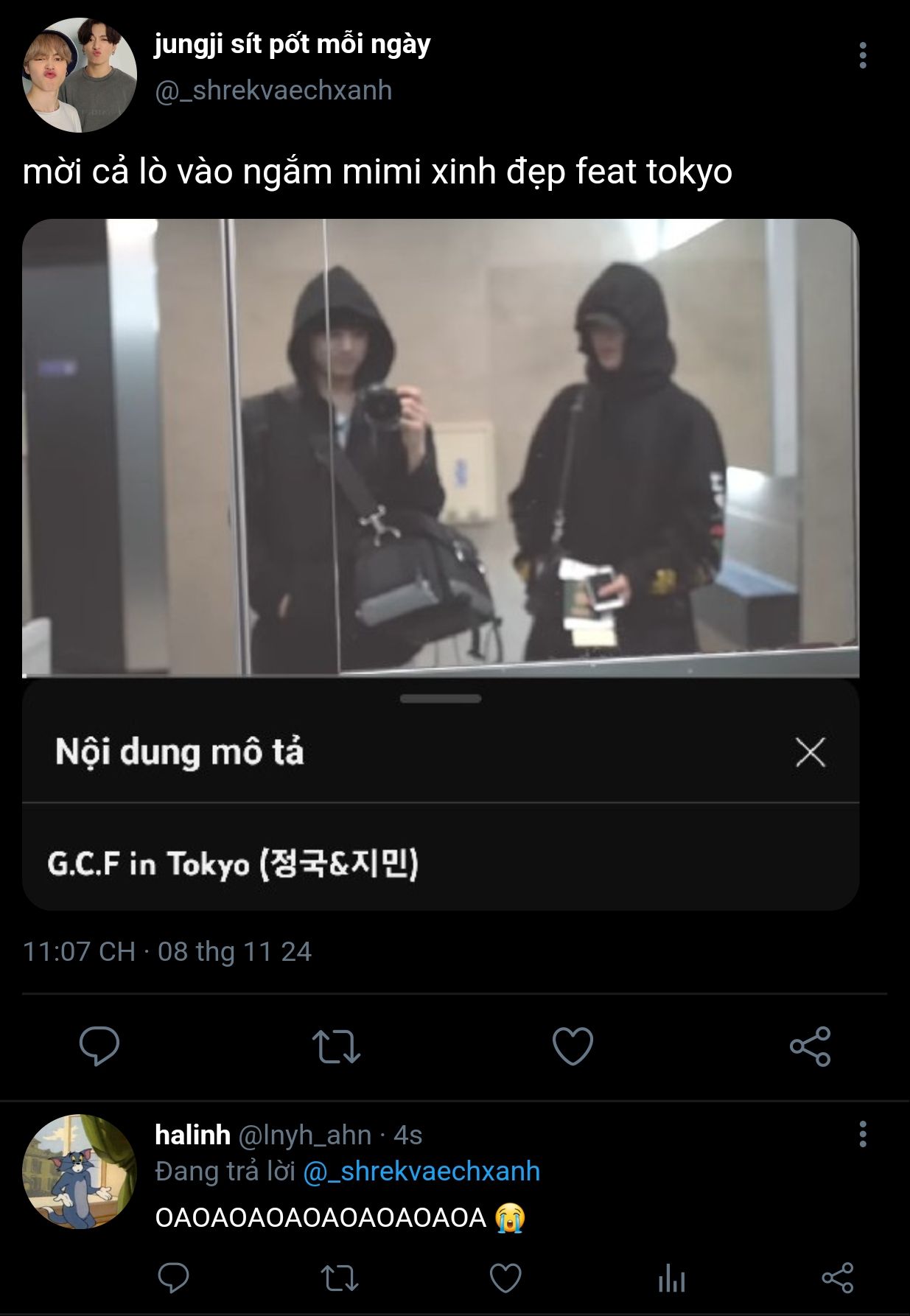This screenshot has width=910, height=1316.
Task: Open the @_shrekvaechxanh handle in the tweet header
Action: [x=273, y=91]
